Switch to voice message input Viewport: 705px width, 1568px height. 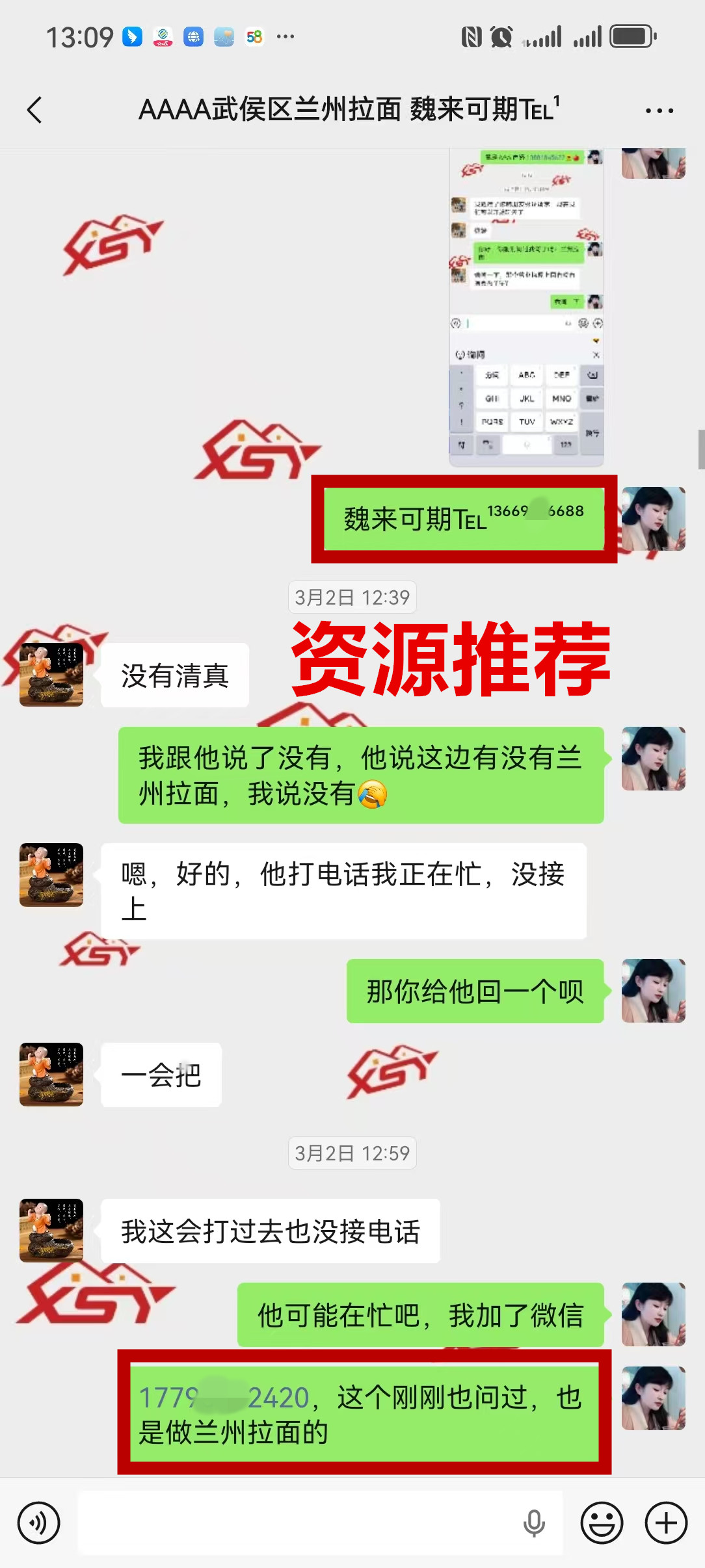click(x=39, y=1522)
